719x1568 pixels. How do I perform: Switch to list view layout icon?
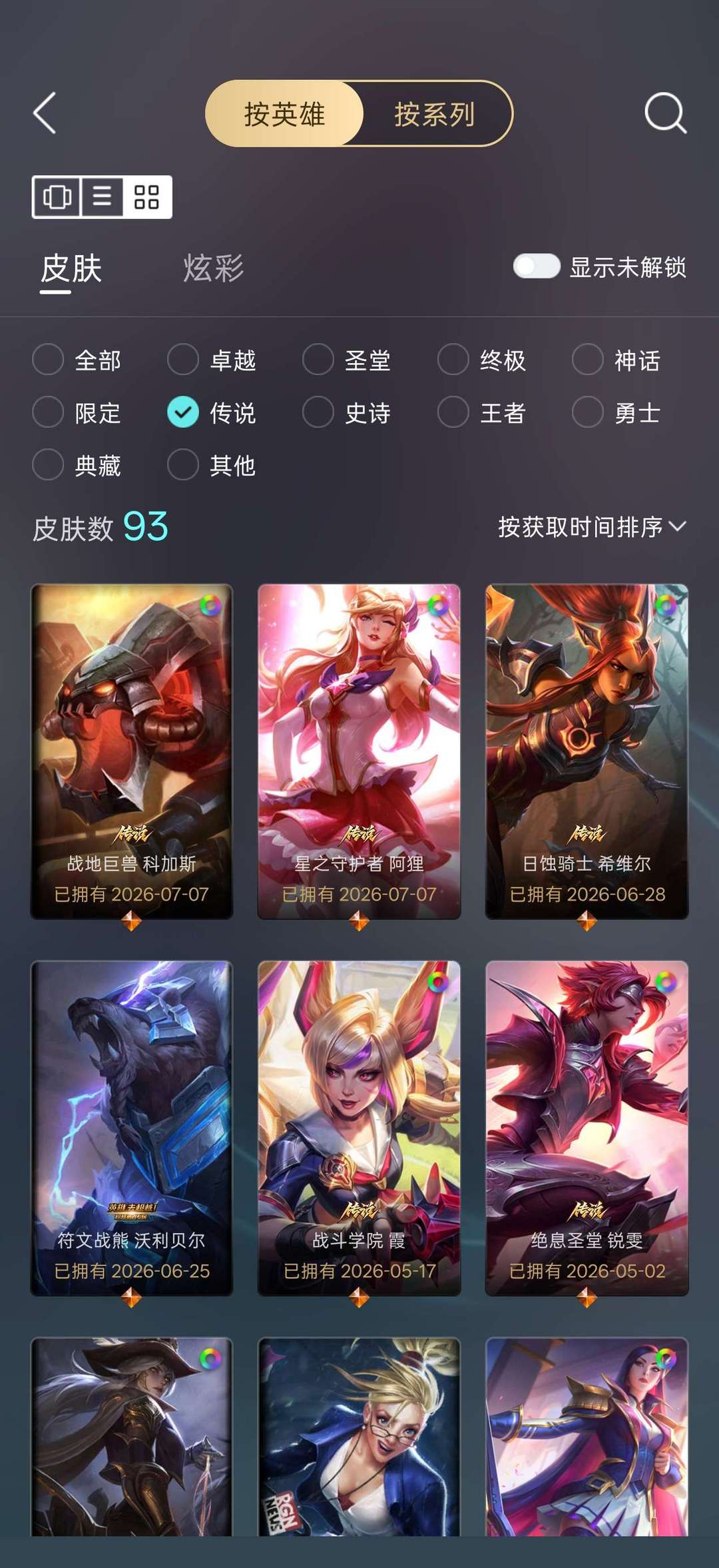click(x=102, y=196)
